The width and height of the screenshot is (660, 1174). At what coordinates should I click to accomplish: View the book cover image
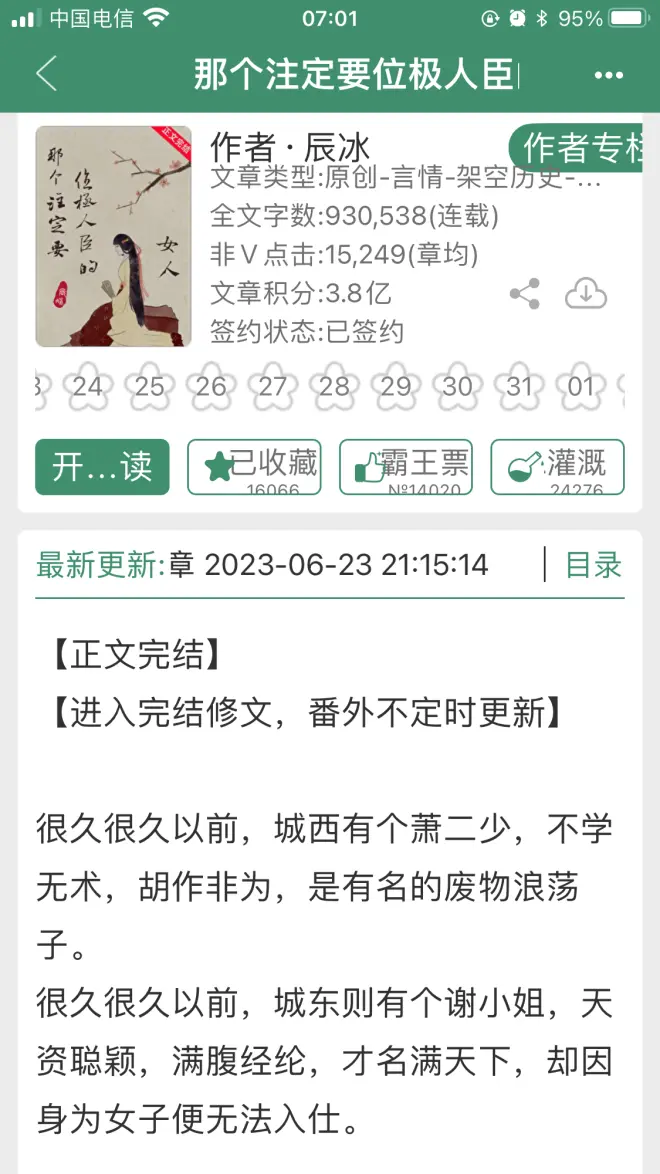click(x=113, y=237)
